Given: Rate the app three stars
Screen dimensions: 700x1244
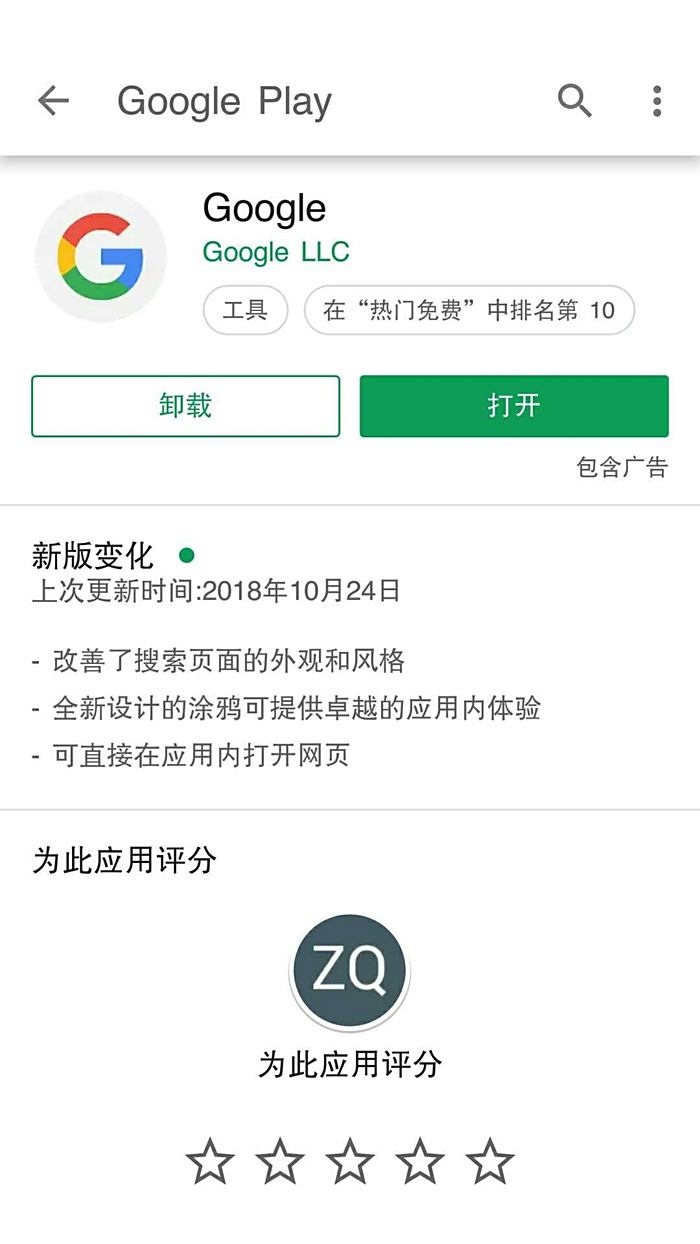Looking at the screenshot, I should [x=350, y=1162].
